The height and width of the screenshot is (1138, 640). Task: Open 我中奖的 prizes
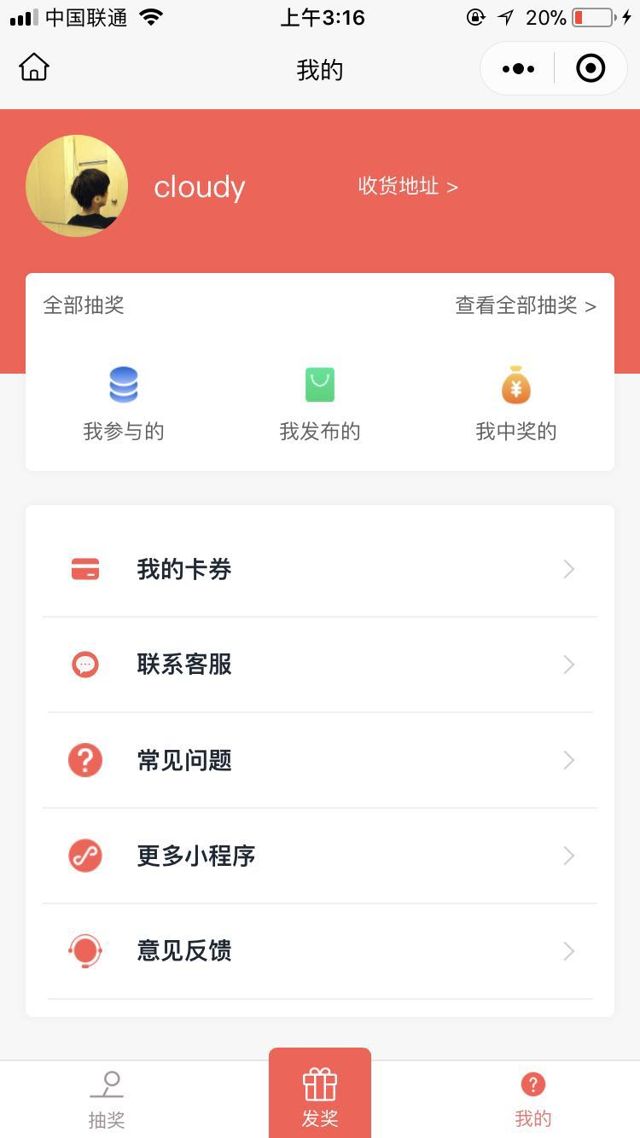click(516, 404)
